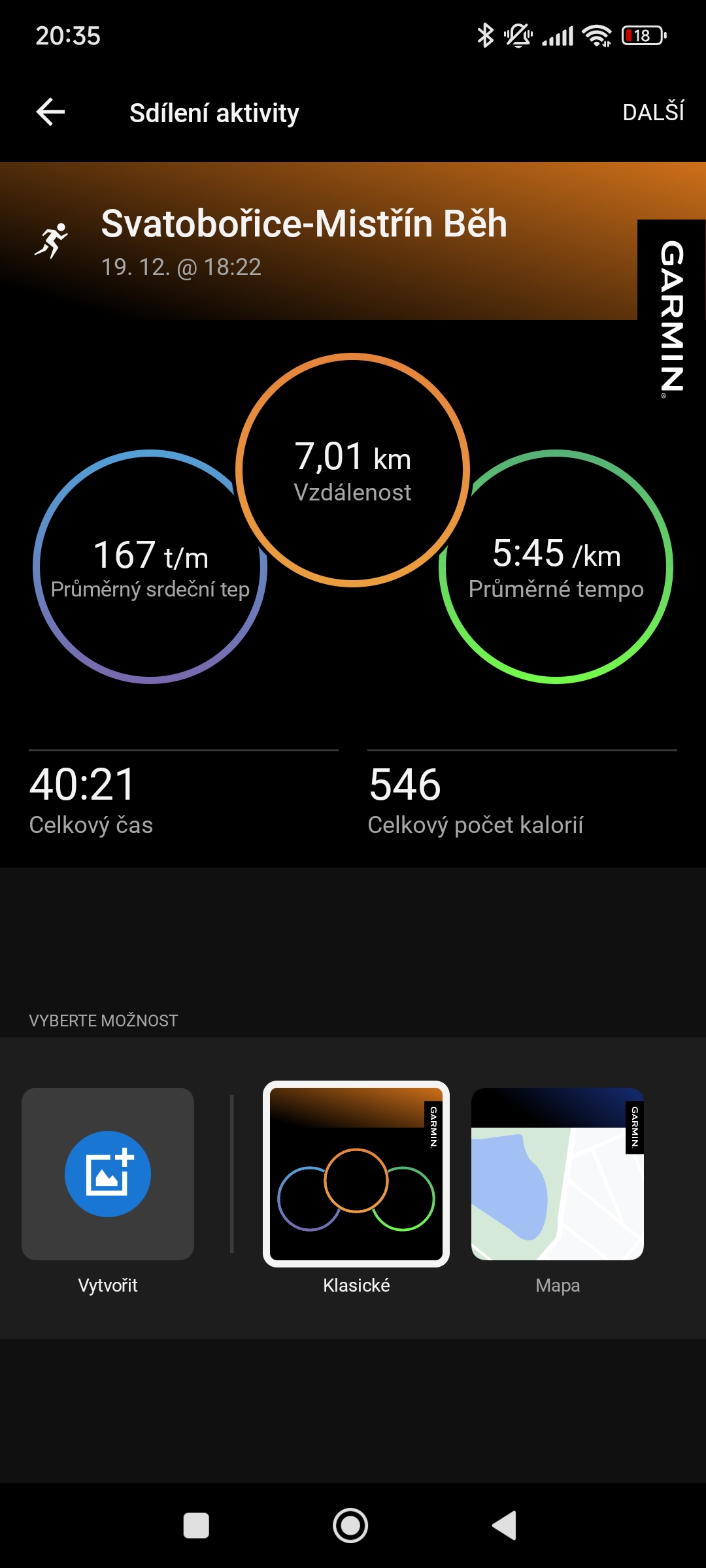Choose the Mapa share template

click(558, 1174)
